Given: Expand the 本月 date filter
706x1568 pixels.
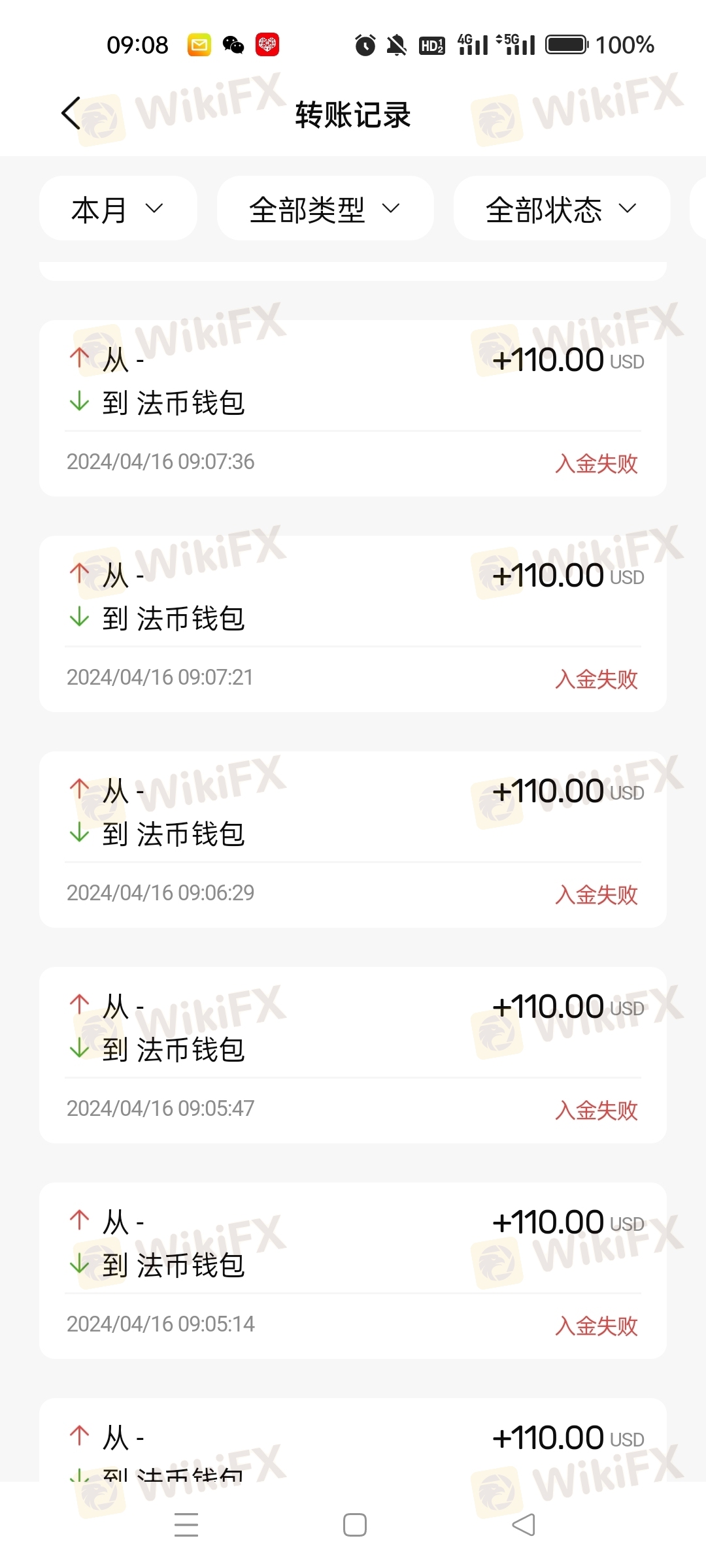Looking at the screenshot, I should coord(118,208).
